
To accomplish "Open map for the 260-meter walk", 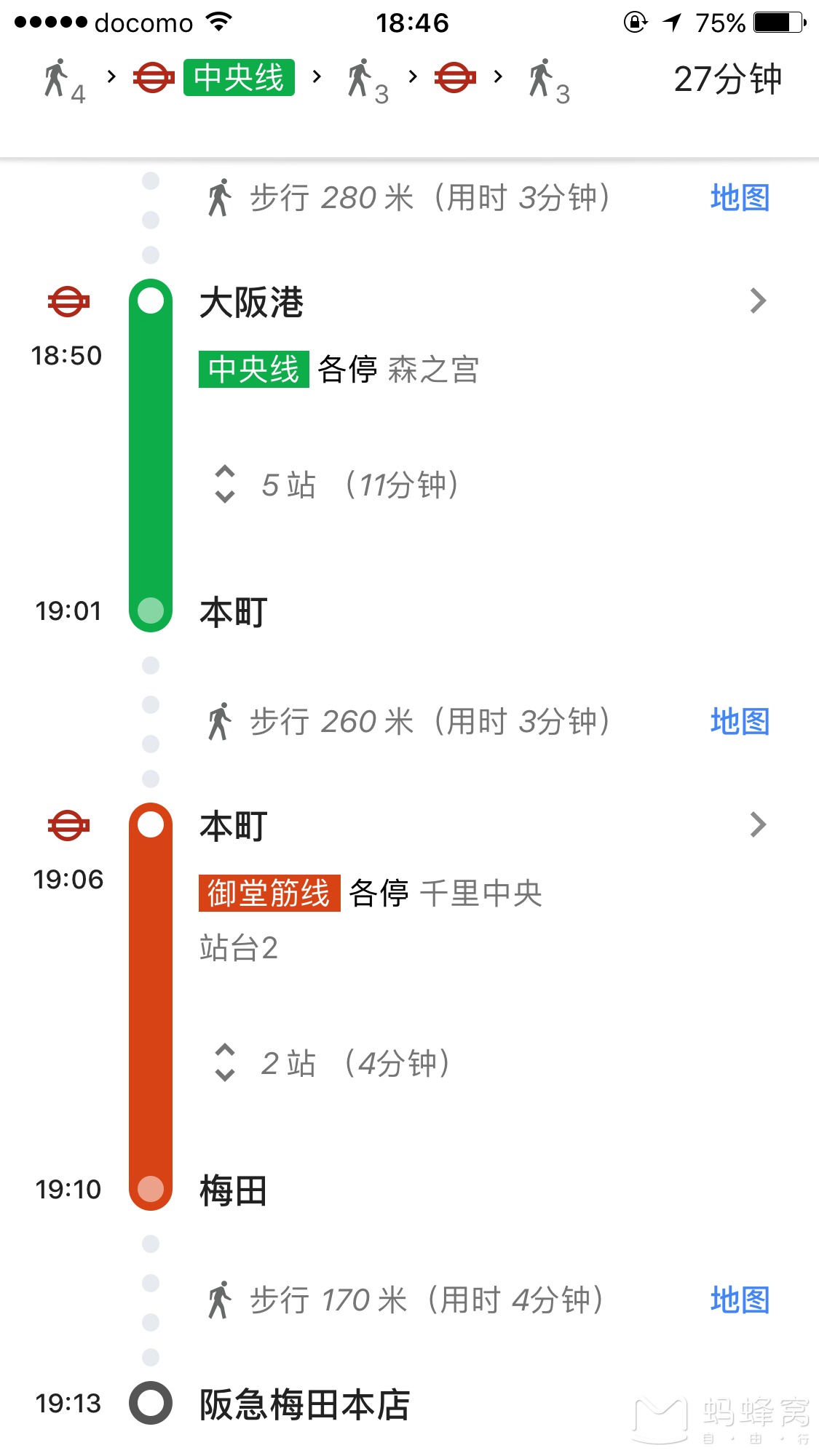I will [740, 722].
